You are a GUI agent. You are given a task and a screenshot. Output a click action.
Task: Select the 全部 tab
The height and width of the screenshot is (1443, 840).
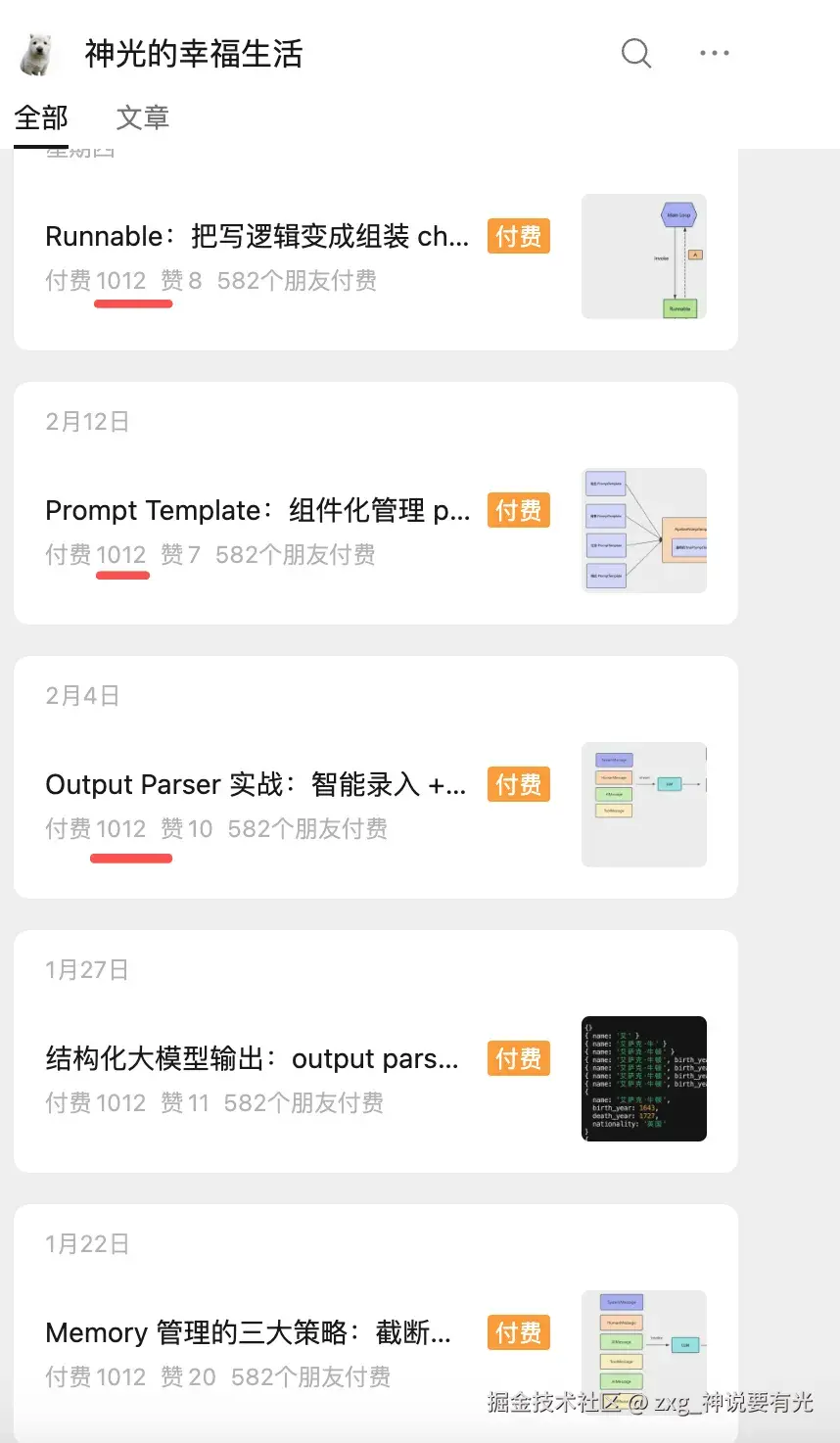[x=41, y=118]
